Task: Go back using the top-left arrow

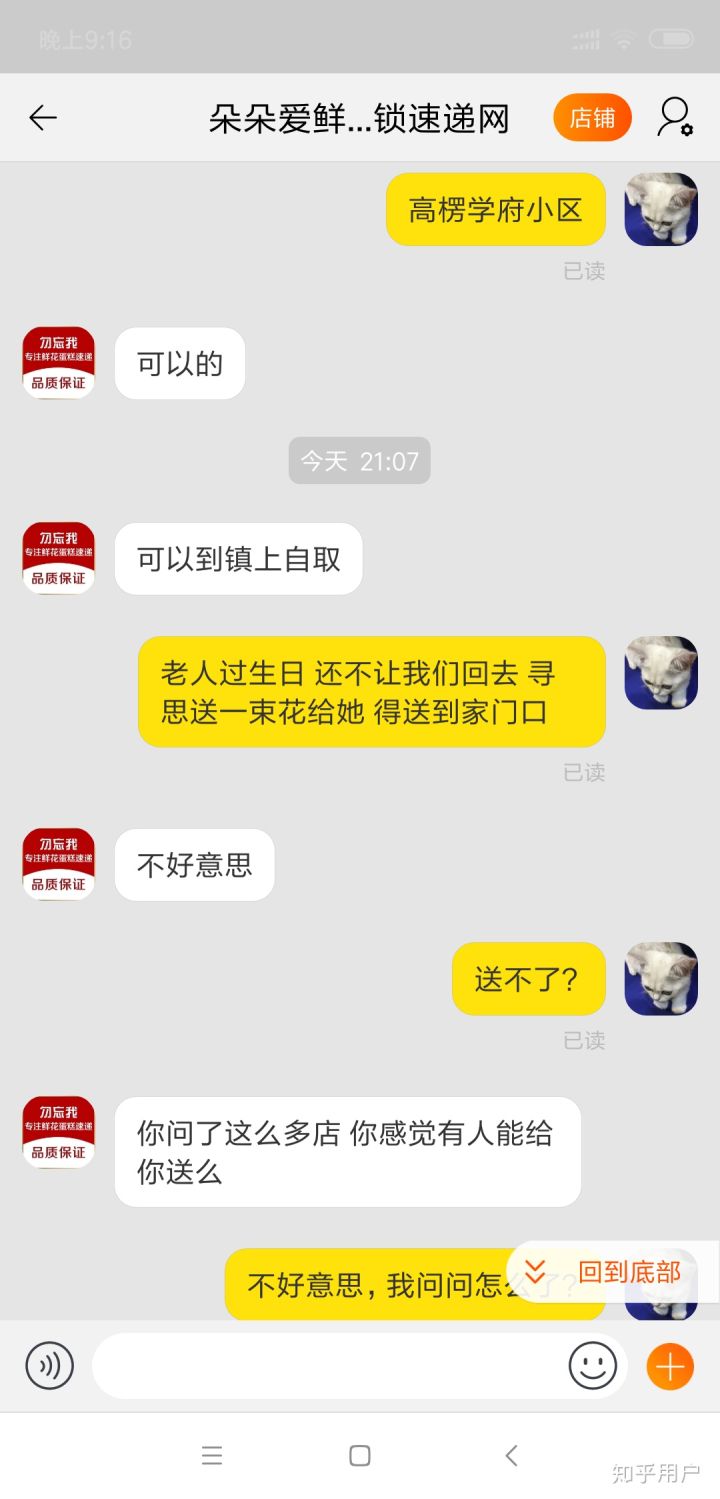Action: click(x=43, y=118)
